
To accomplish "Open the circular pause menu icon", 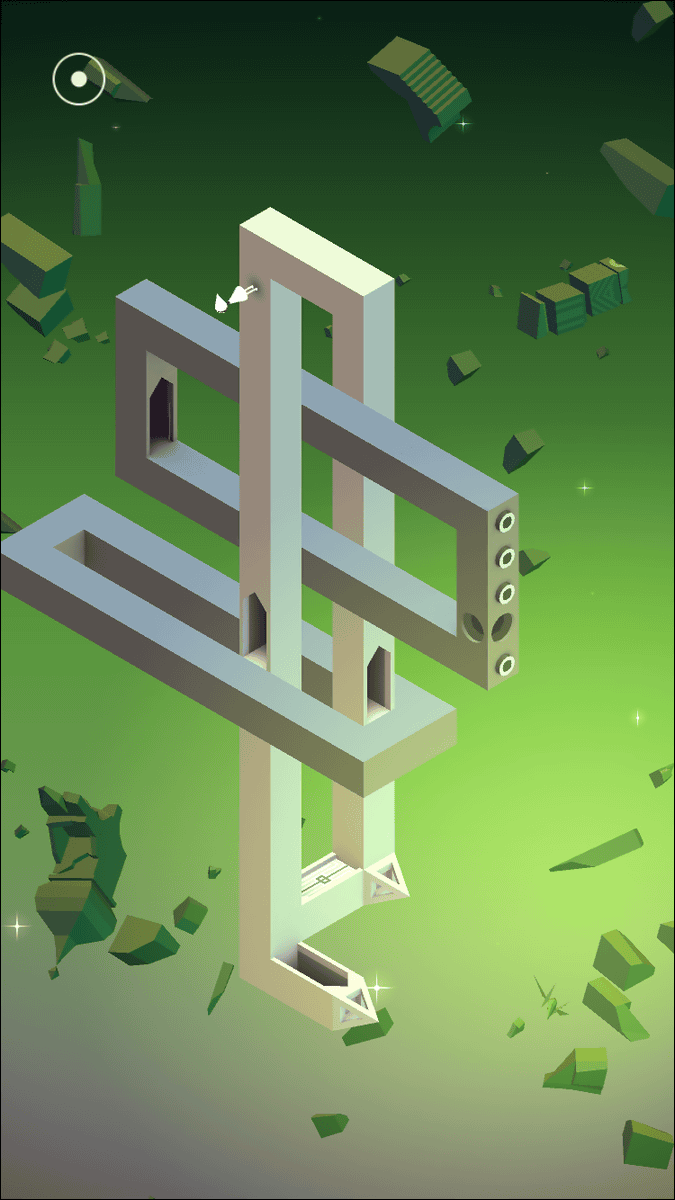I will 79,79.
